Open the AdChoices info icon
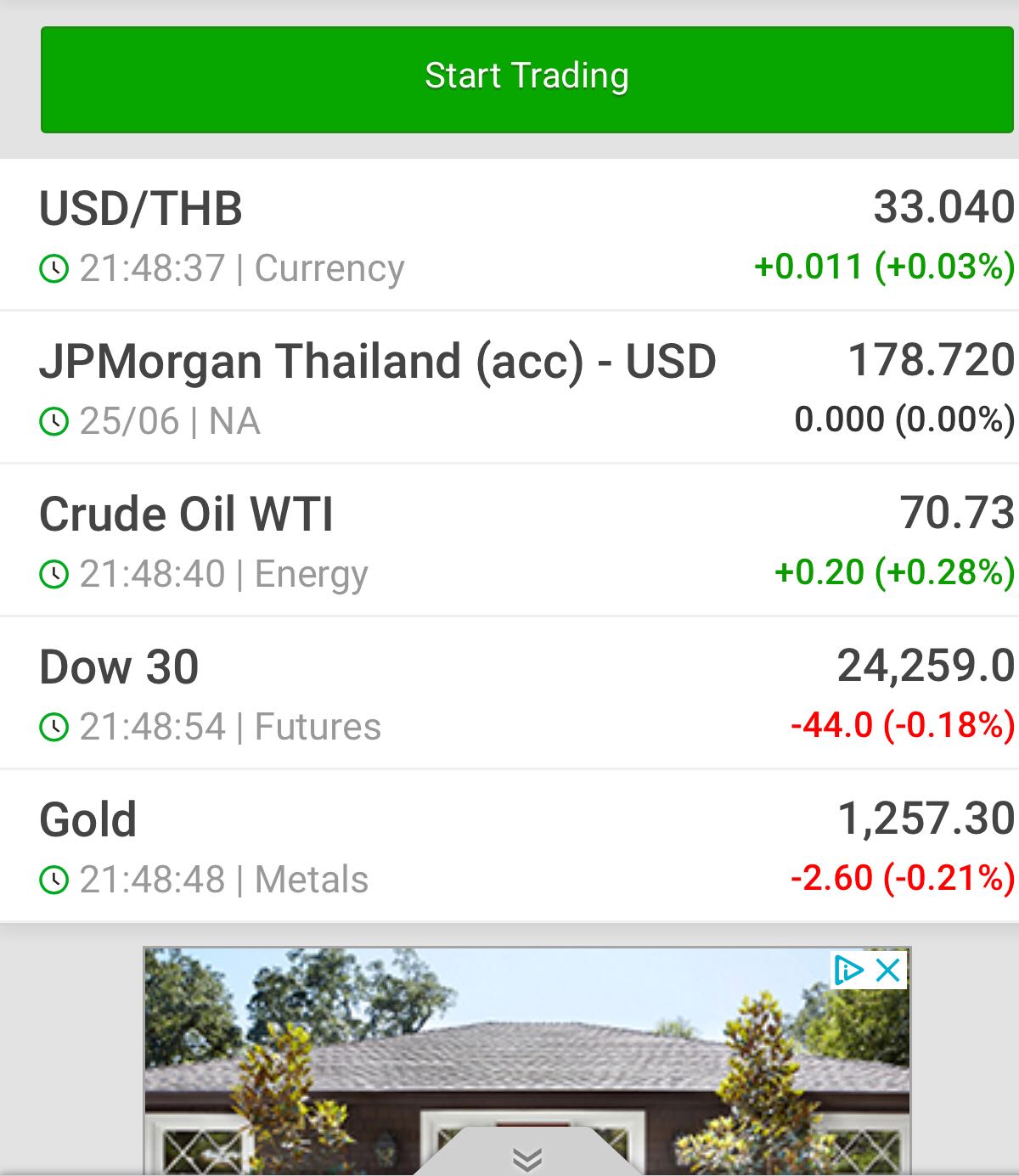The height and width of the screenshot is (1176, 1019). (847, 970)
